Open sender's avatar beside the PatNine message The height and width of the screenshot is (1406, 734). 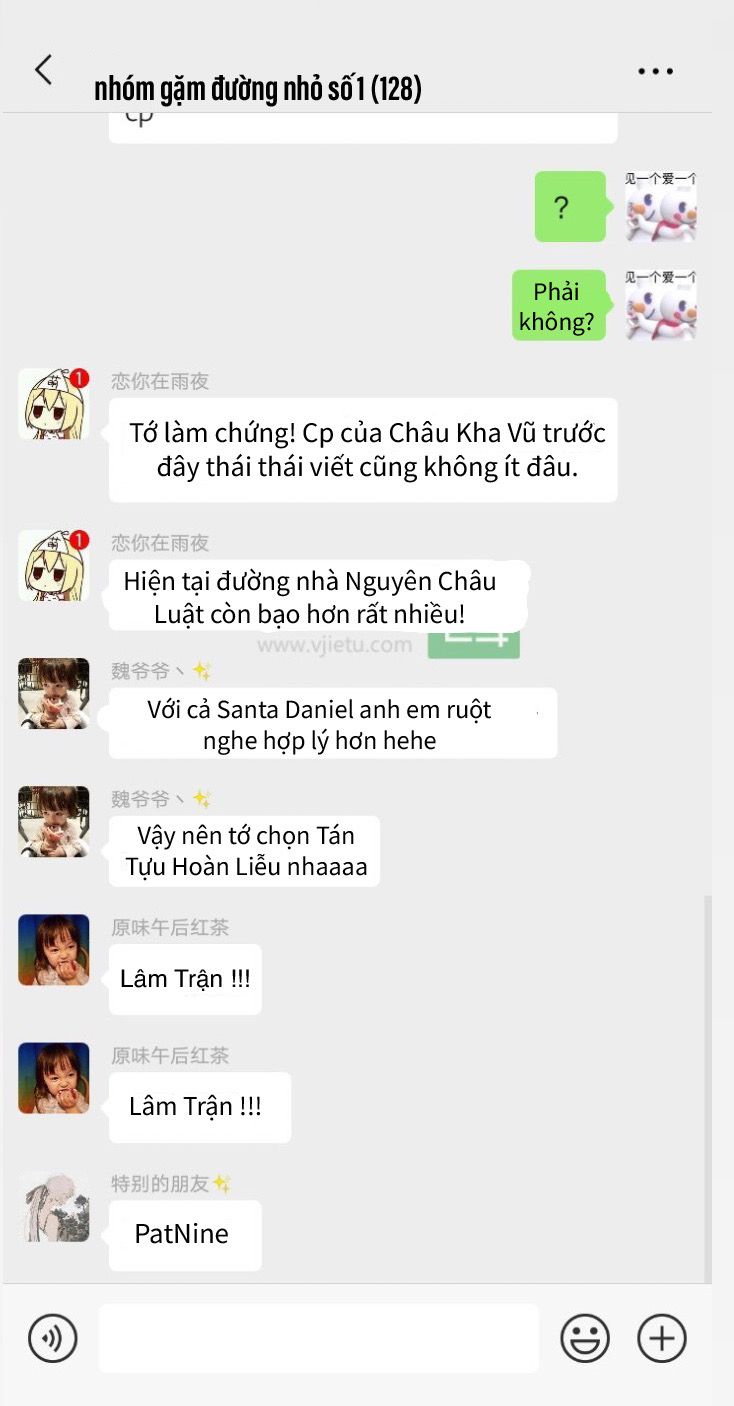tap(54, 1206)
